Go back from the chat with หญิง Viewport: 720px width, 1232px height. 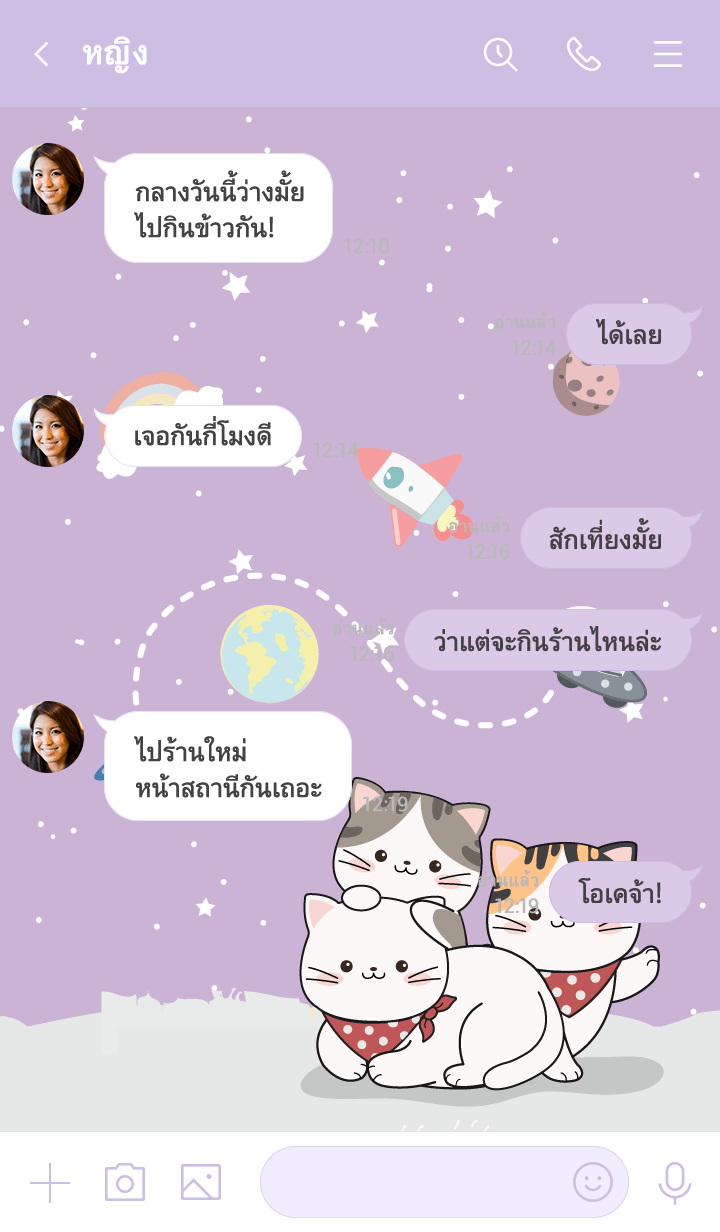coord(41,54)
